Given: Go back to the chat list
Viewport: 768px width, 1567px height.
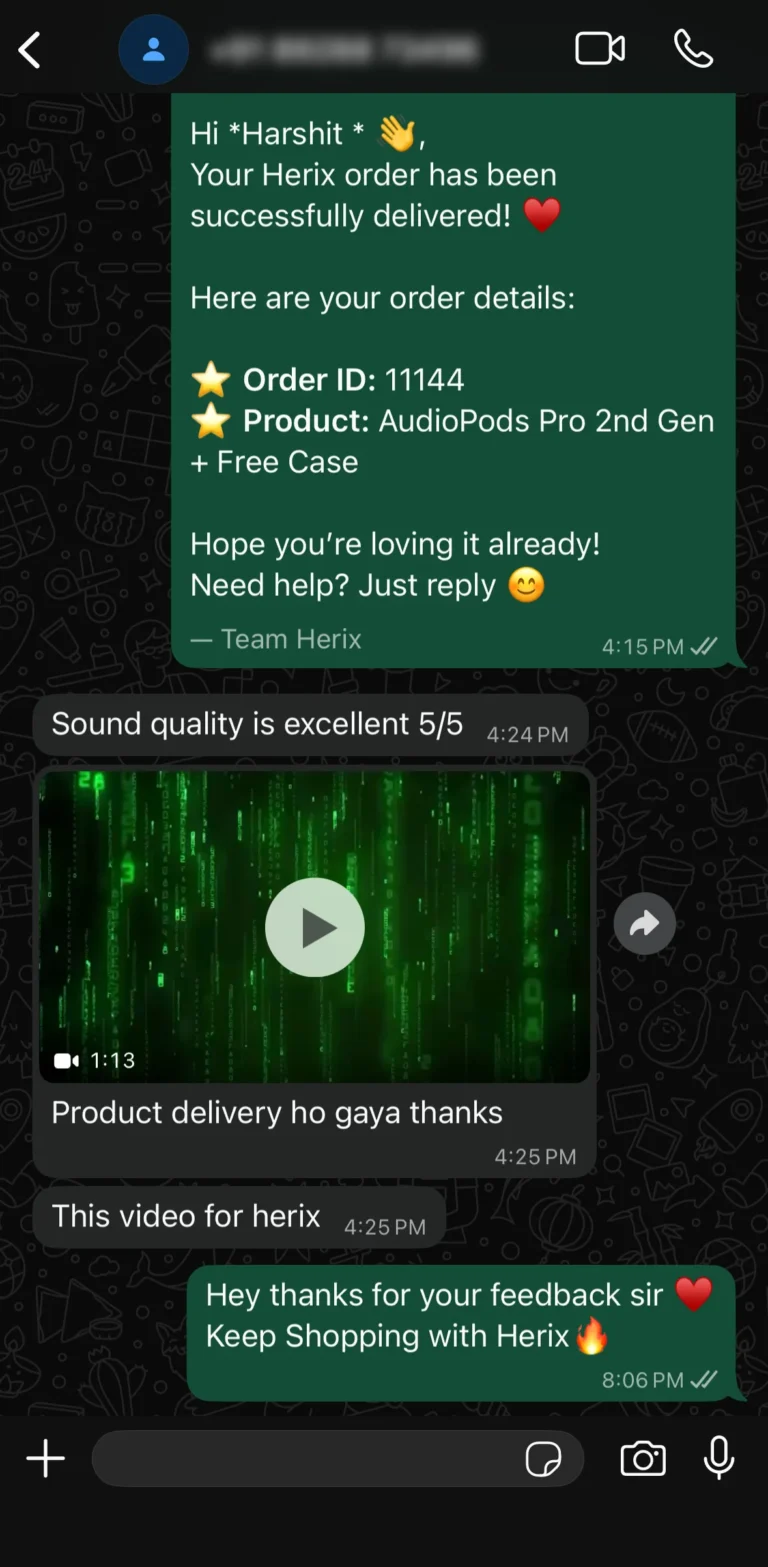Looking at the screenshot, I should 30,50.
